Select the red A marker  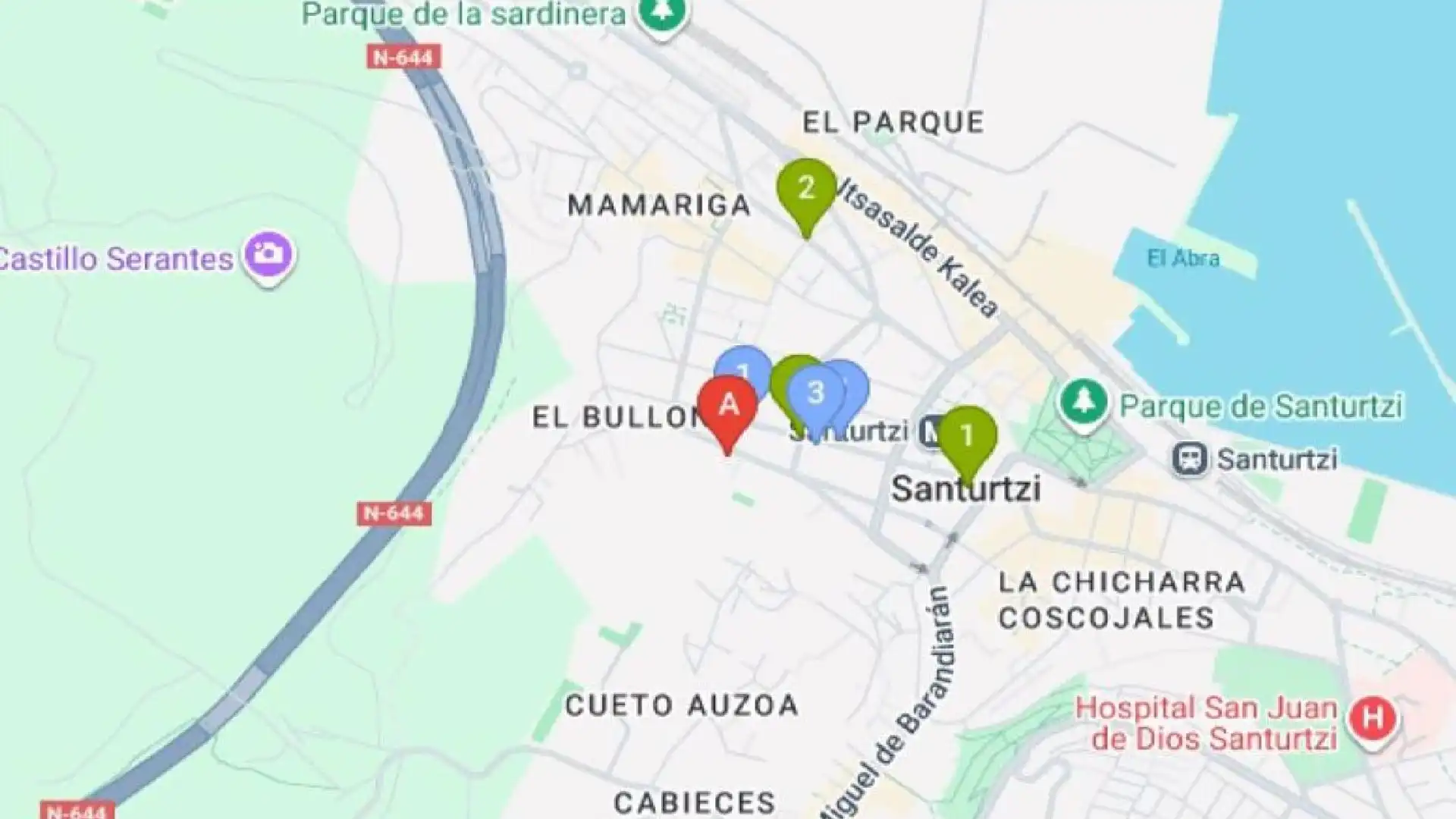pyautogui.click(x=727, y=407)
